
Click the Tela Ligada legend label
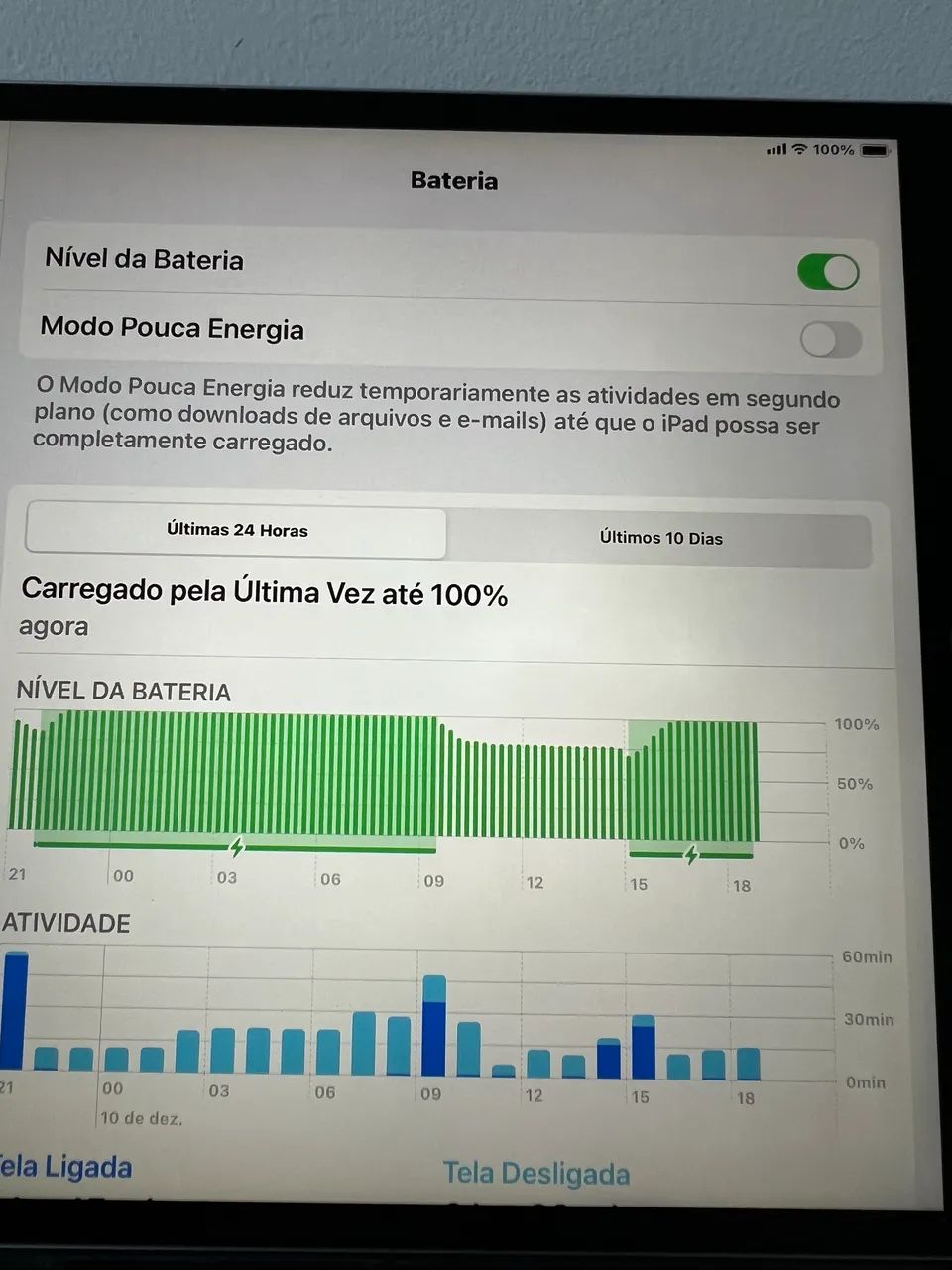tap(65, 1167)
